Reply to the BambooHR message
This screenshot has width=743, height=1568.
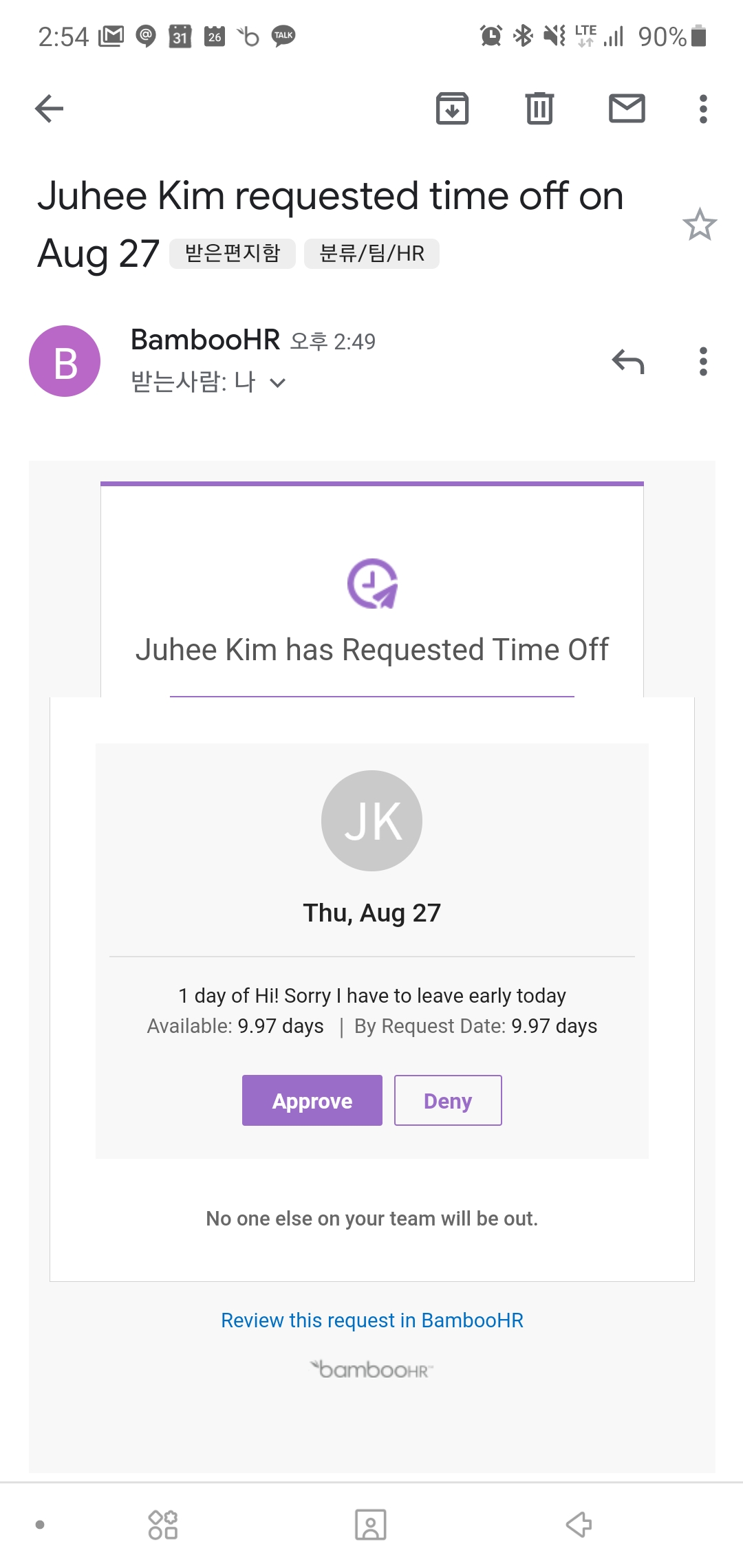tap(627, 362)
